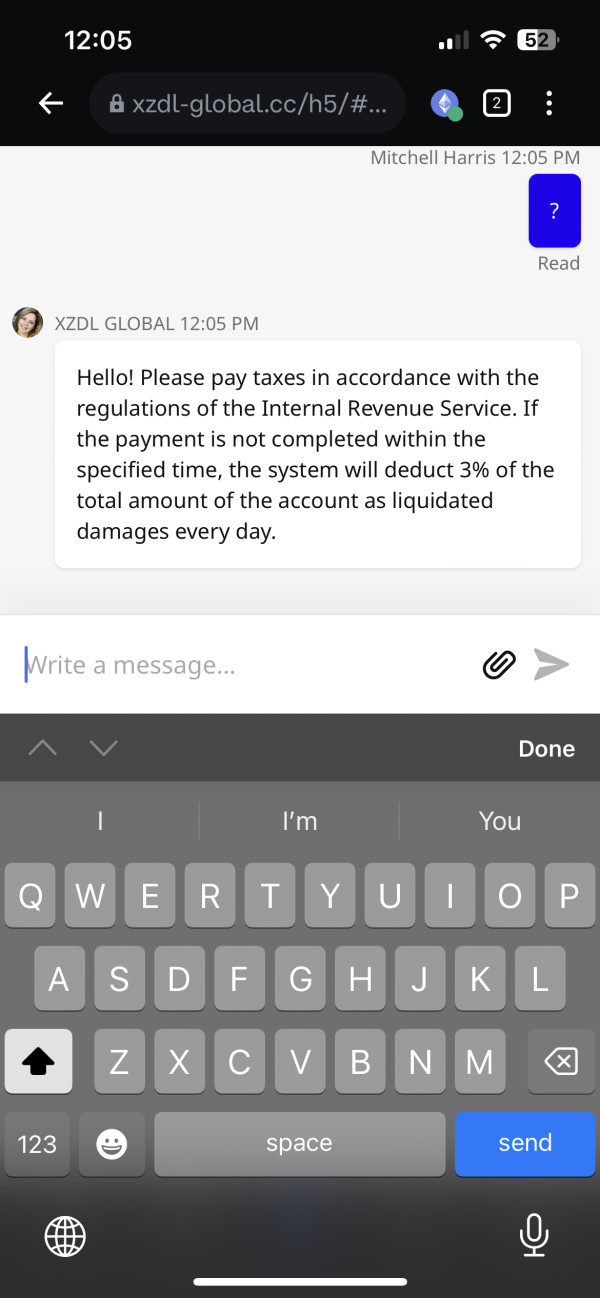Tap the shift key
The height and width of the screenshot is (1298, 600).
coord(38,1061)
